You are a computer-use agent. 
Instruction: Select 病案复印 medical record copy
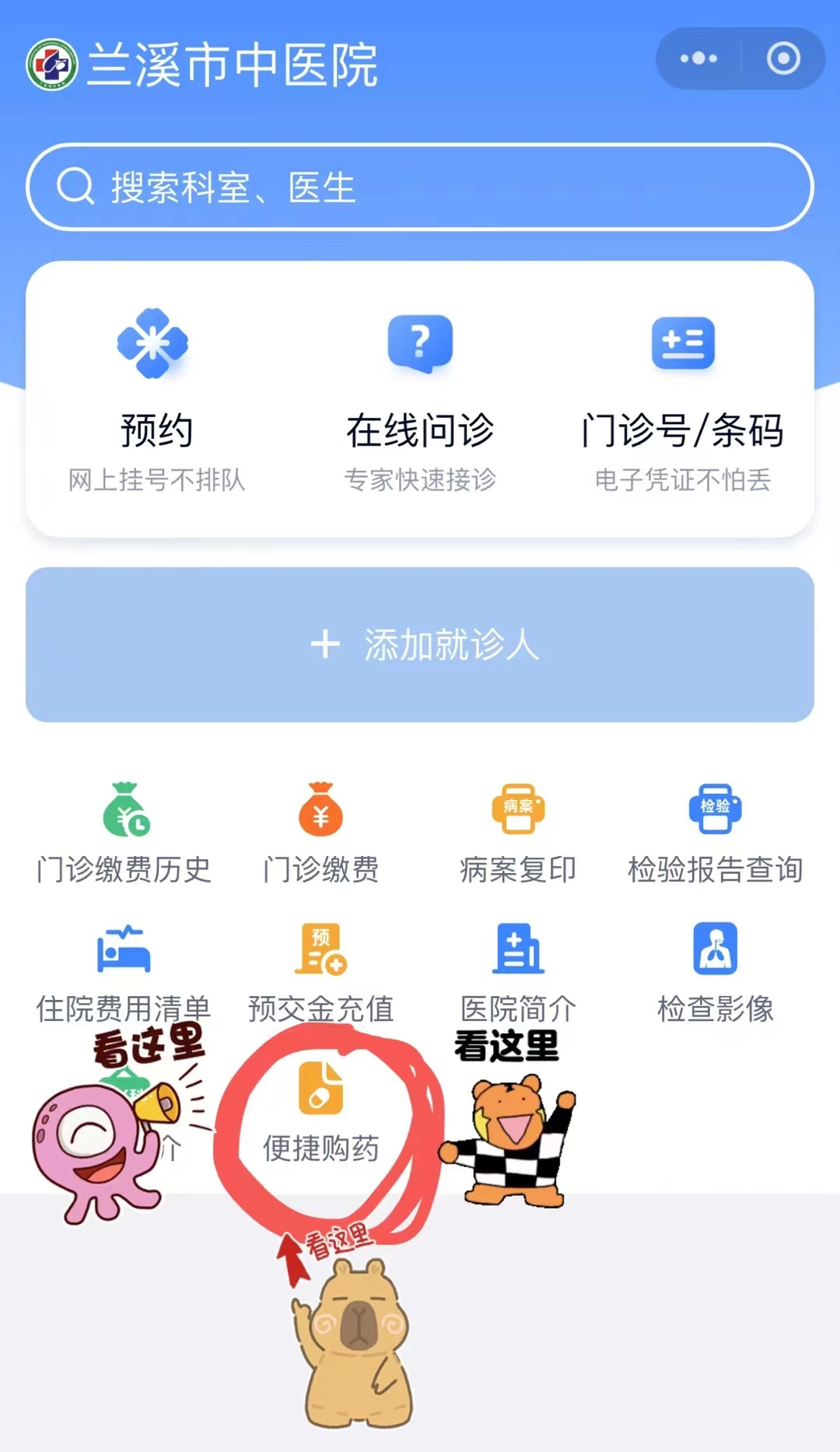(518, 834)
